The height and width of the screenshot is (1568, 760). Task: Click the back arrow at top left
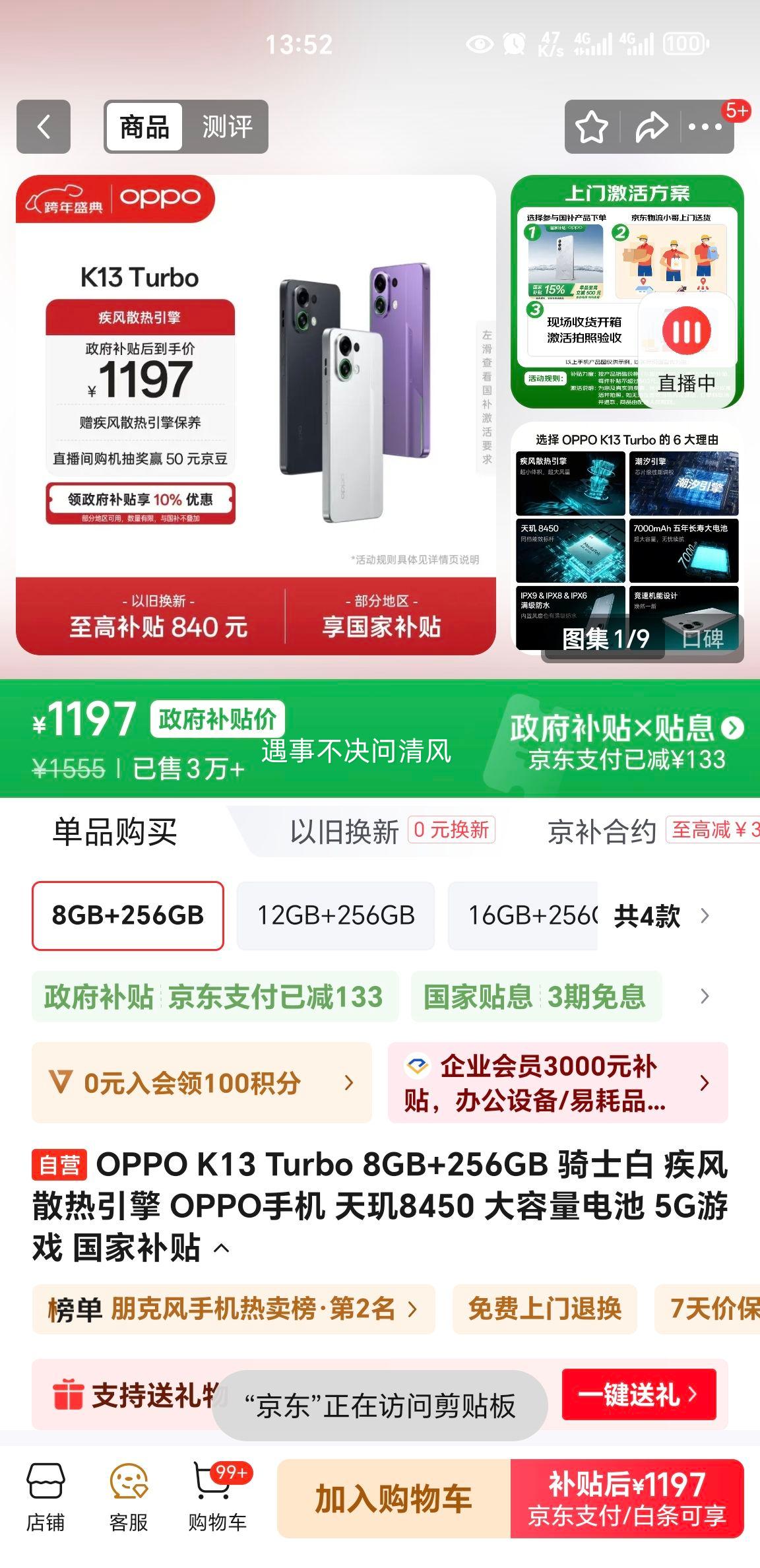[45, 125]
